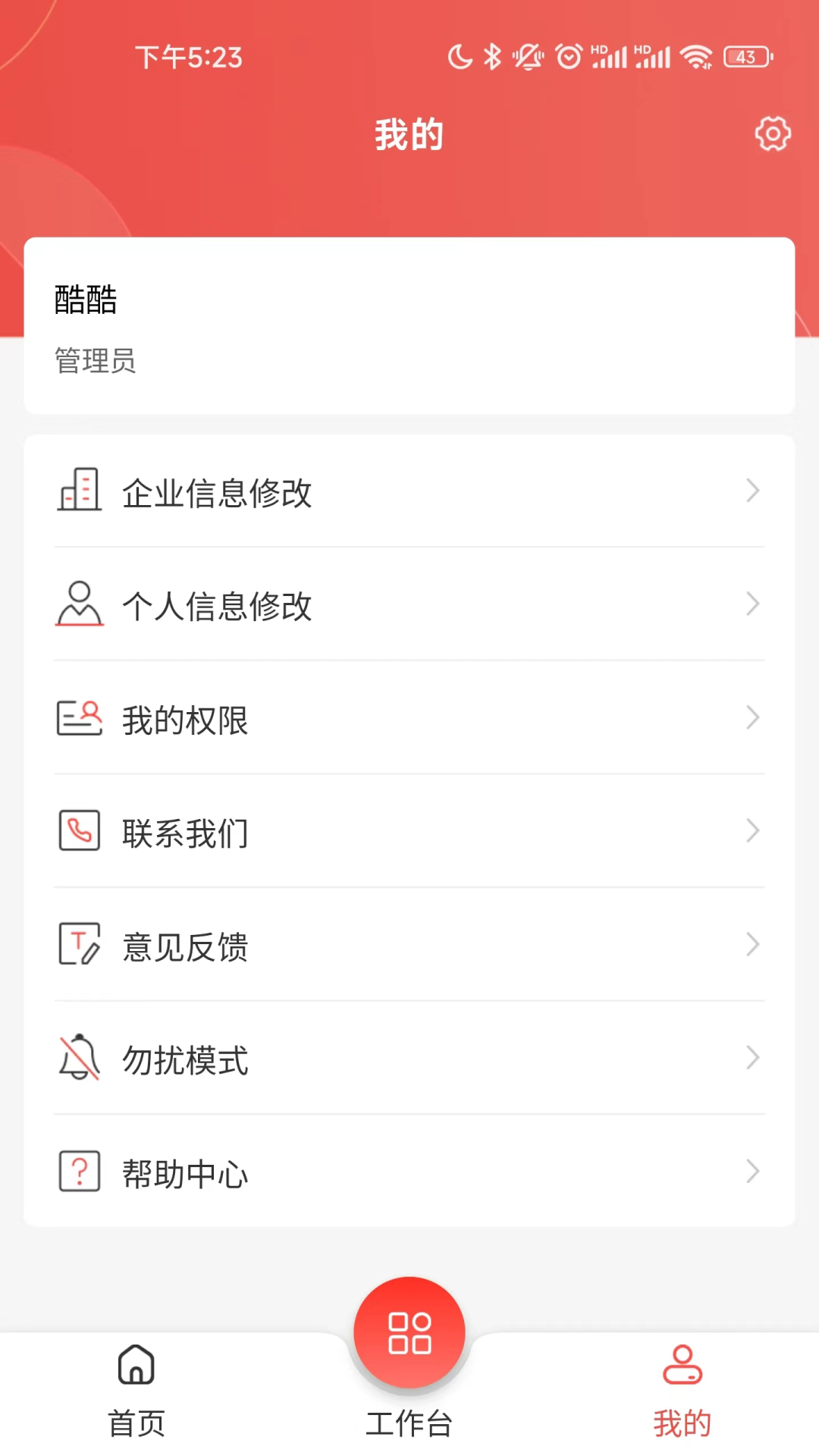Open the settings gear icon
The height and width of the screenshot is (1456, 819).
(x=773, y=133)
